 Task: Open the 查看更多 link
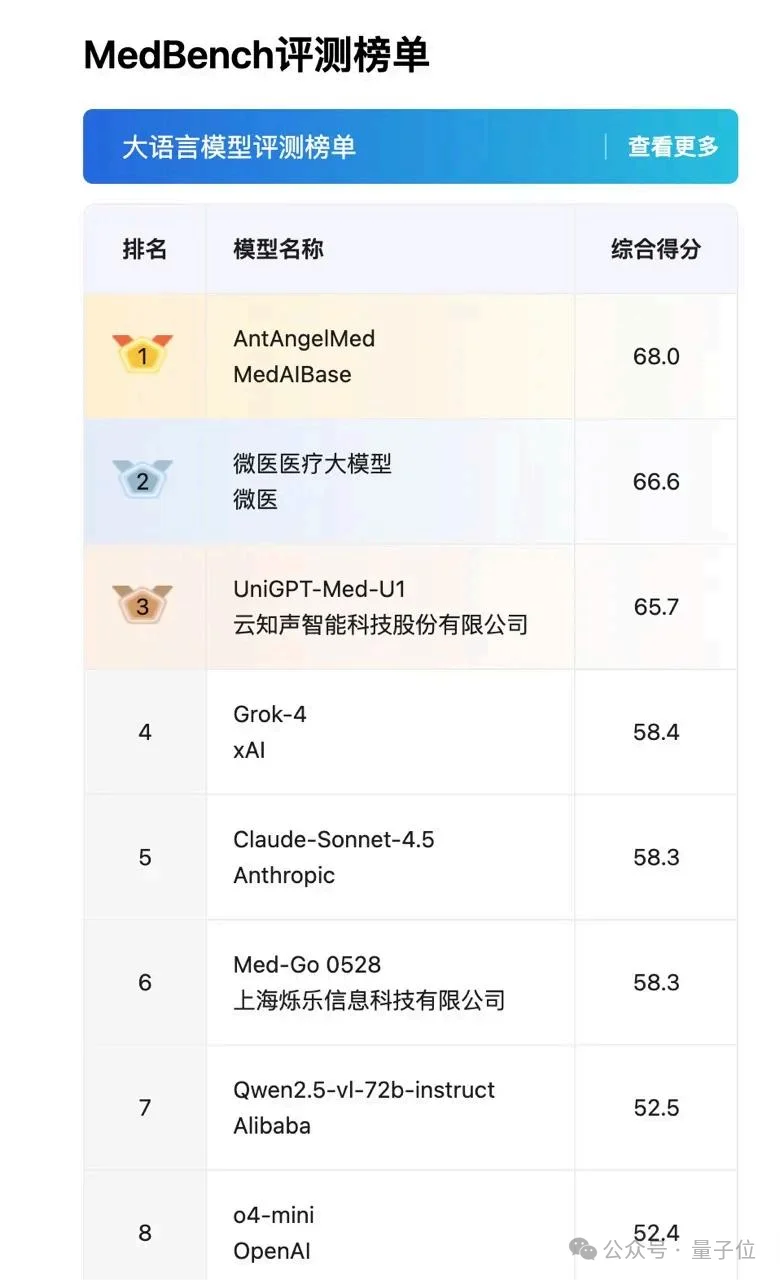coord(671,146)
